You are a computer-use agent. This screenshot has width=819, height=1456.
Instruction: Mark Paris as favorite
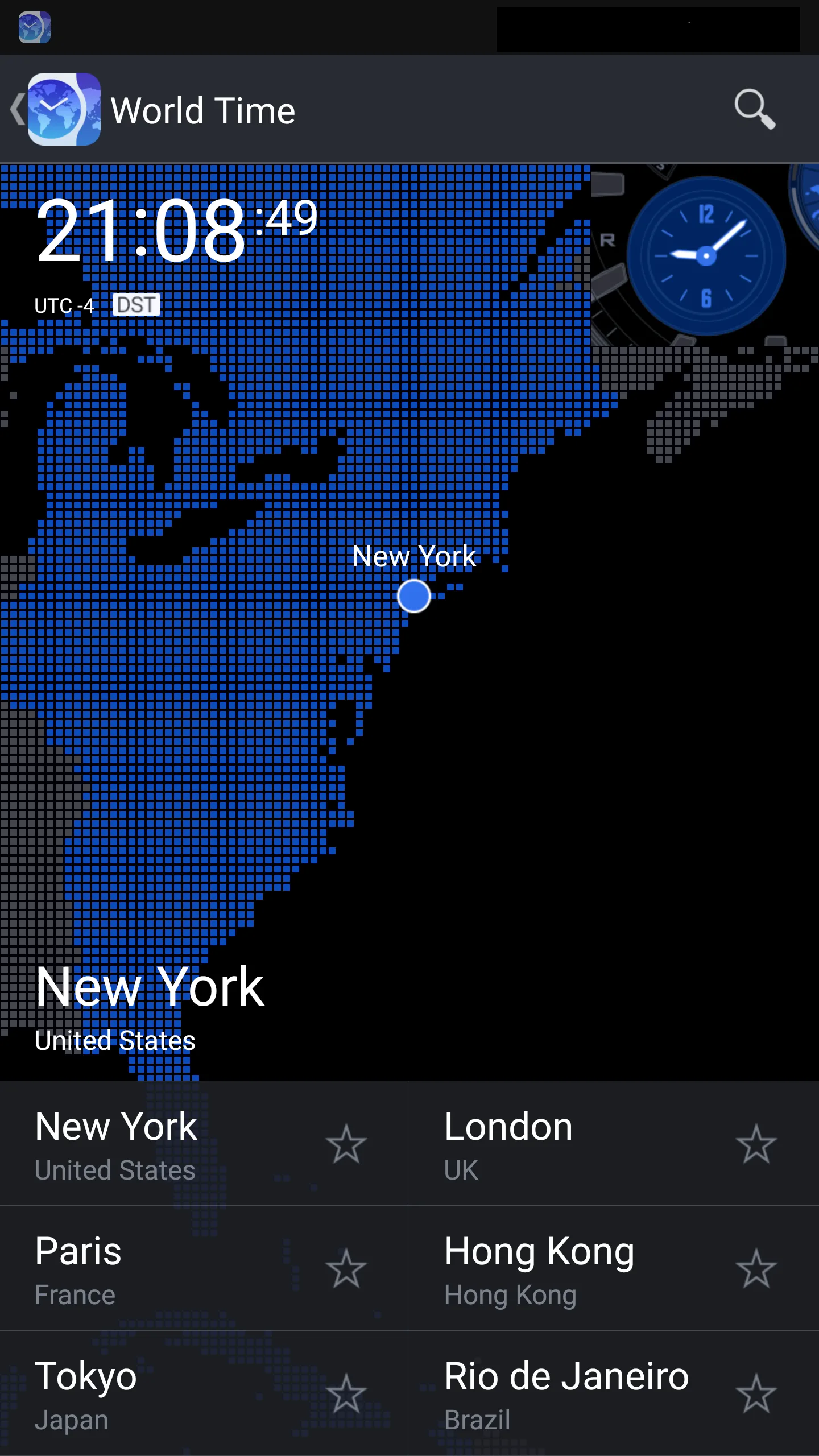point(346,1269)
